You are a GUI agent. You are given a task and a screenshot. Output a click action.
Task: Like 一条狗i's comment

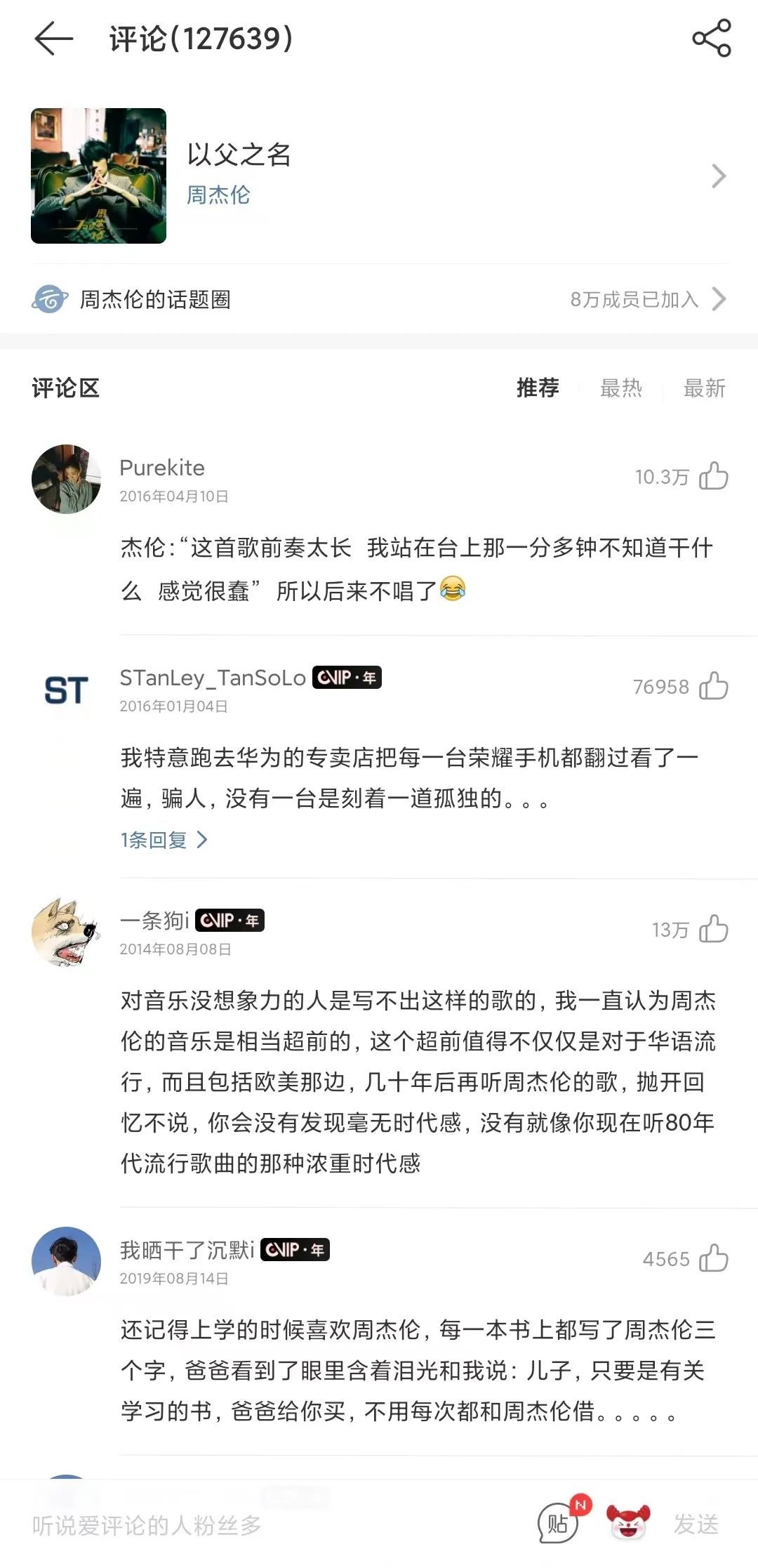pos(713,929)
